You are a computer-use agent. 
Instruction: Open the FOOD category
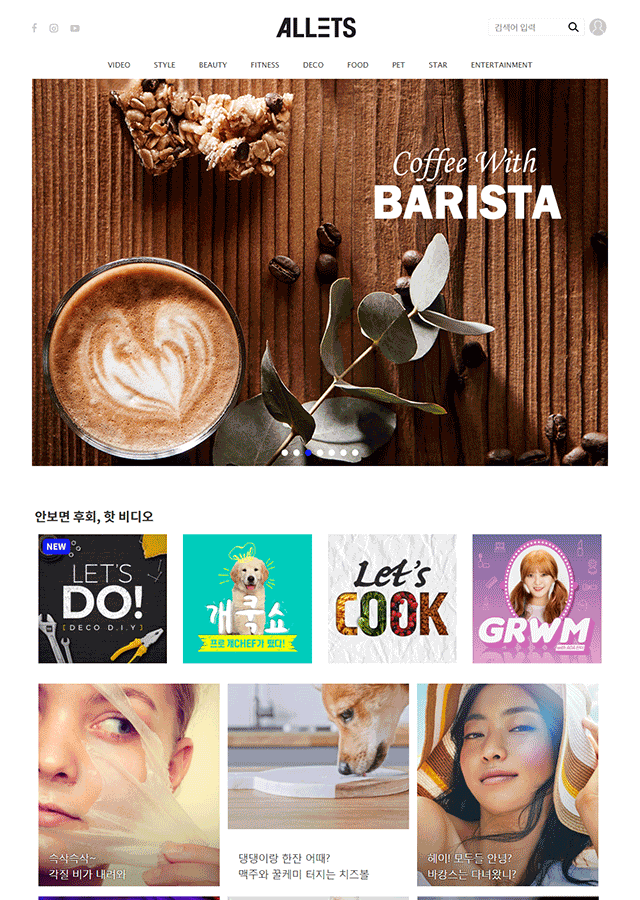click(x=358, y=65)
